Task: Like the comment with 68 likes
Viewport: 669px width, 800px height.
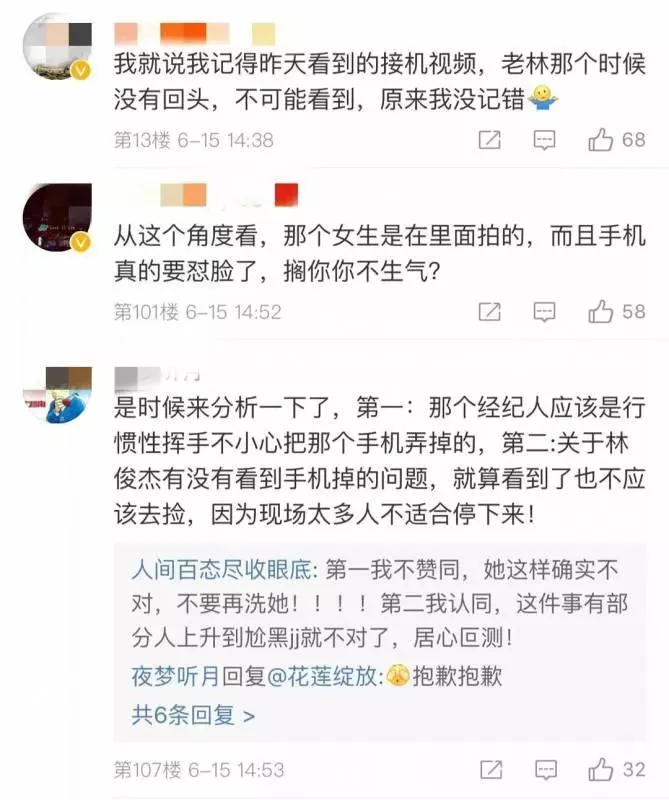Action: pyautogui.click(x=601, y=141)
